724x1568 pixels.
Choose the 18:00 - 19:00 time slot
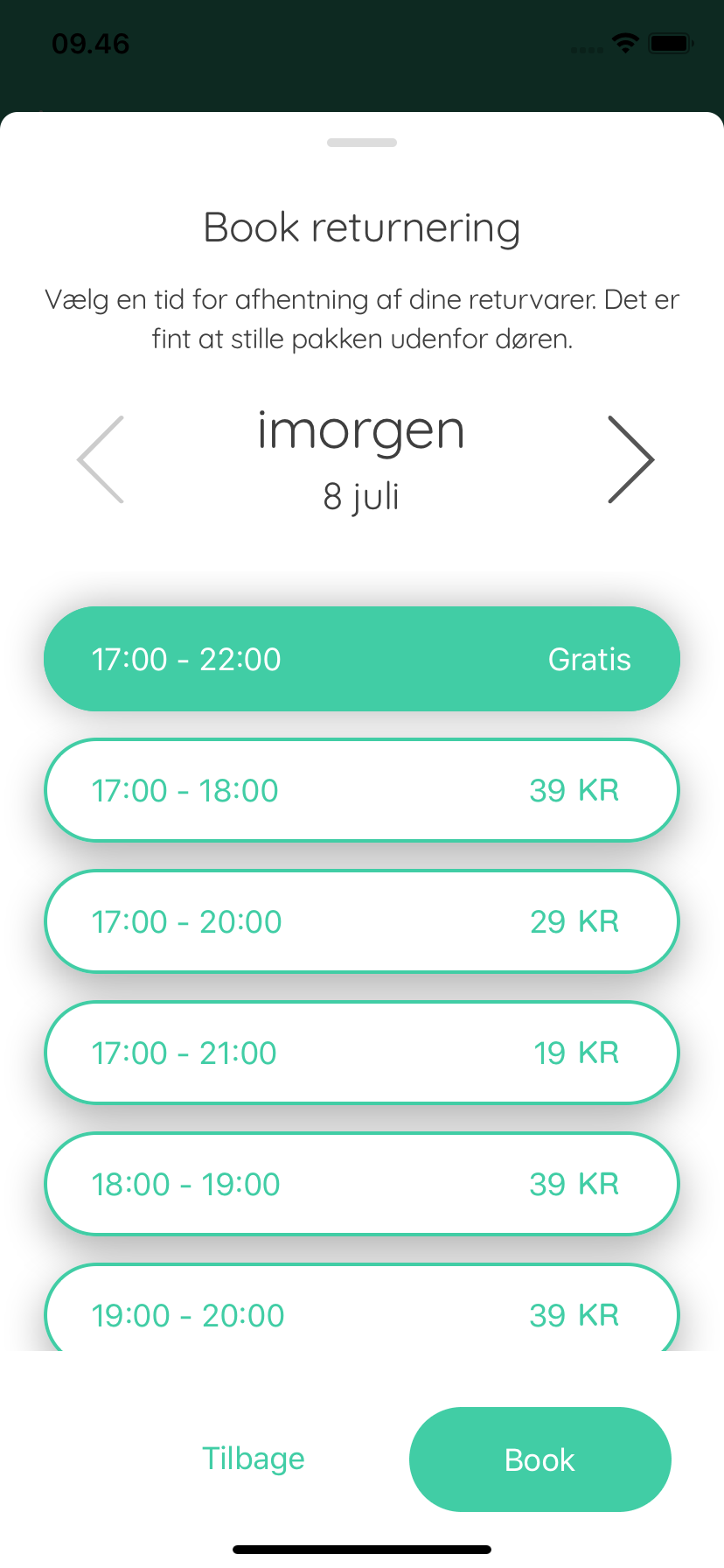pyautogui.click(x=362, y=1184)
